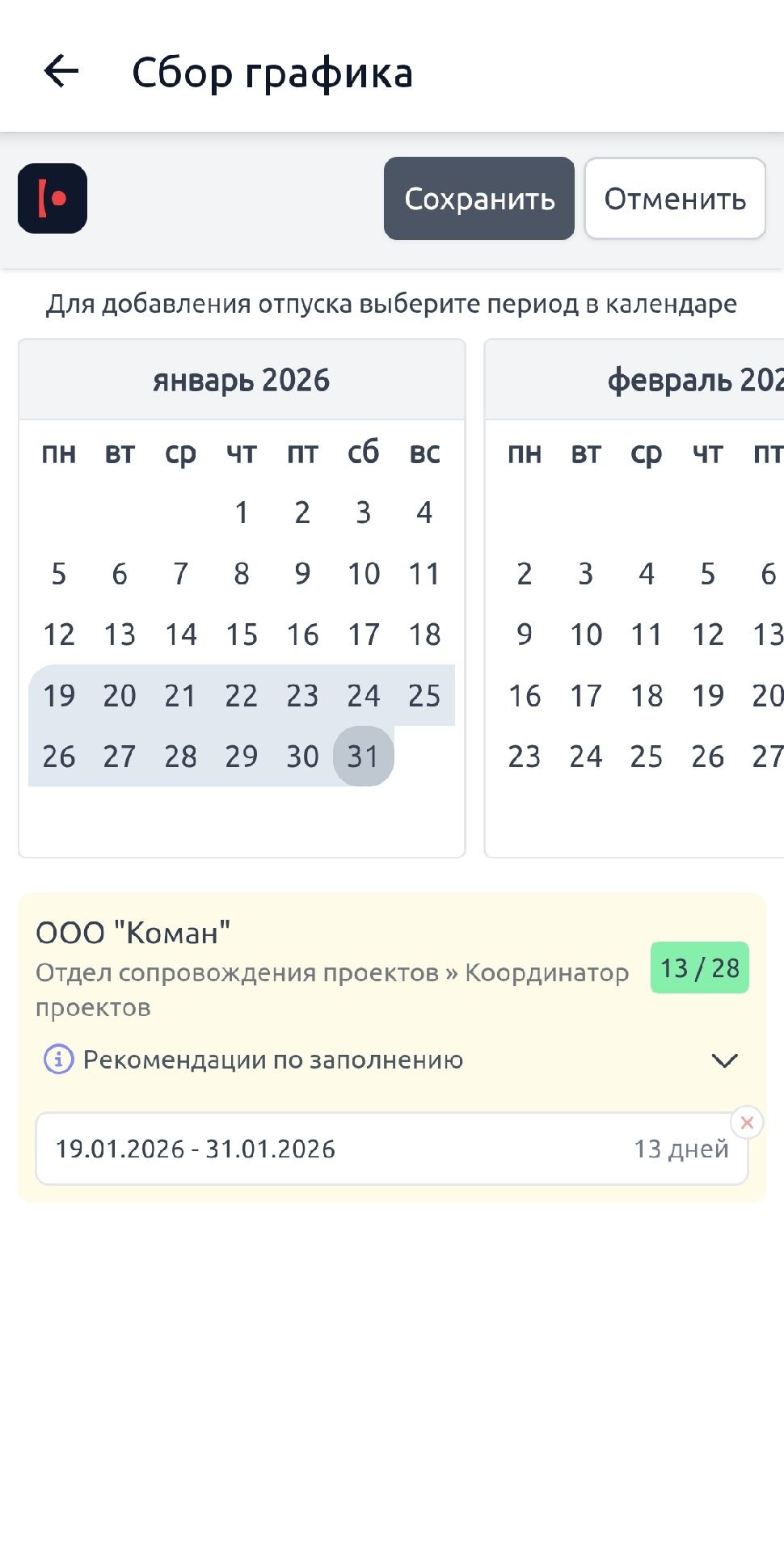Remove the 19.01.2026 - 31.01.2026 vacation period

(747, 1123)
